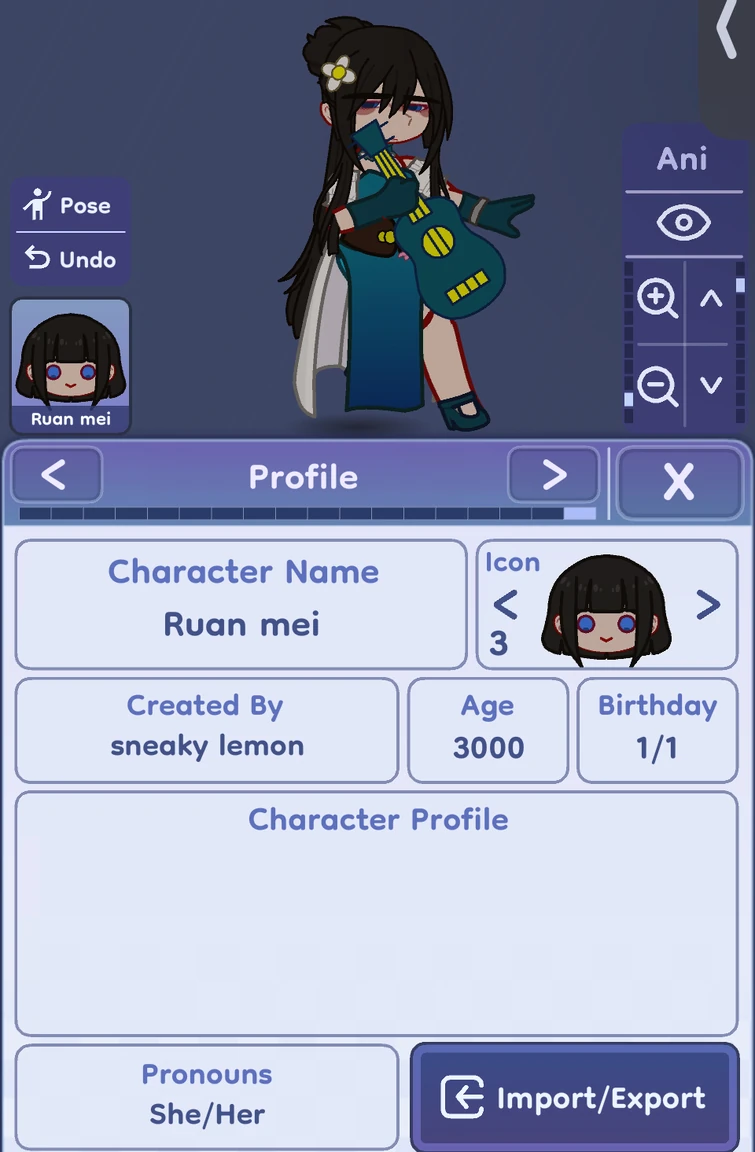
Task: Toggle character visibility with the eye icon
Action: [x=683, y=222]
